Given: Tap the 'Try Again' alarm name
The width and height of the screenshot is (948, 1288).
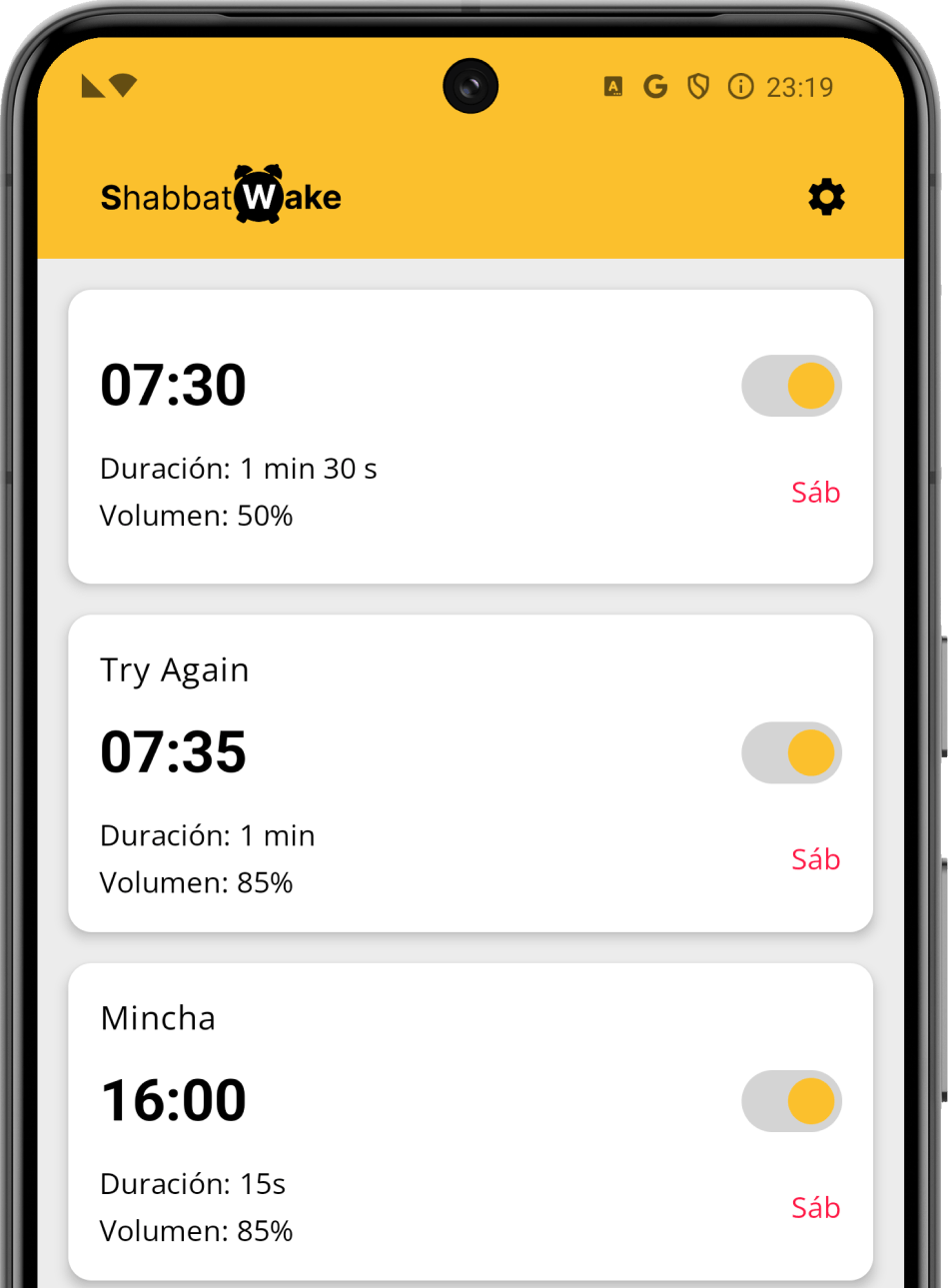Looking at the screenshot, I should coord(174,670).
